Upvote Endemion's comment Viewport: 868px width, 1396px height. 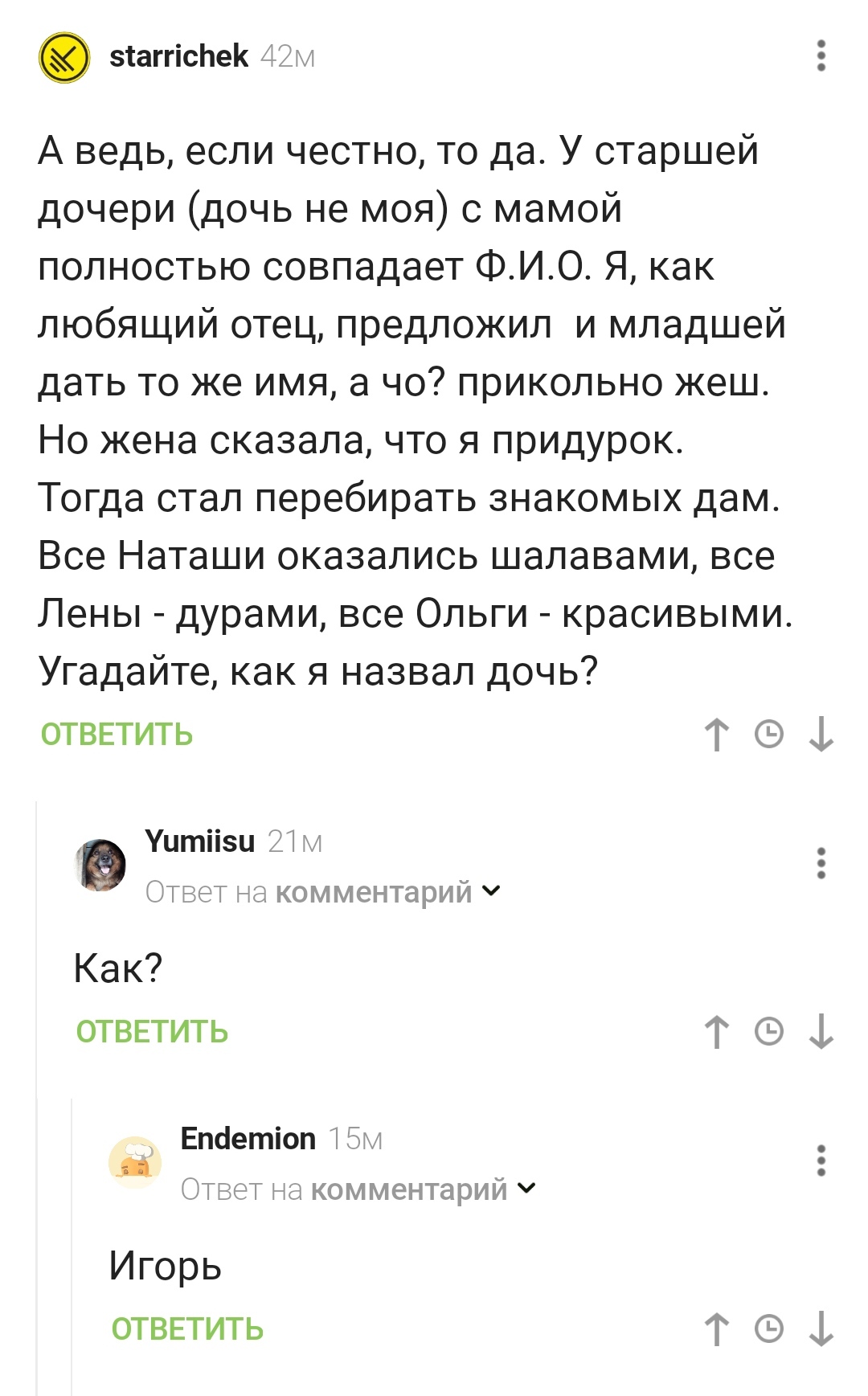click(716, 1329)
